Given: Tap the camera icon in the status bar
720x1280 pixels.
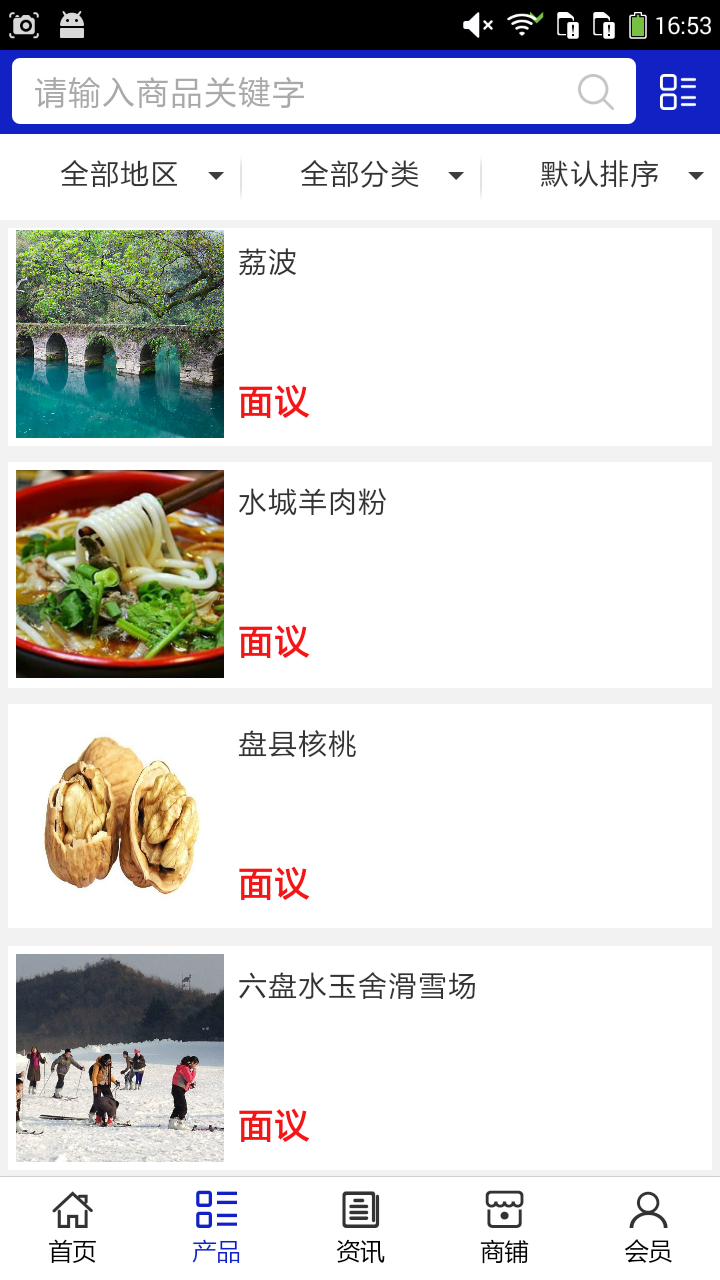Looking at the screenshot, I should (24, 24).
